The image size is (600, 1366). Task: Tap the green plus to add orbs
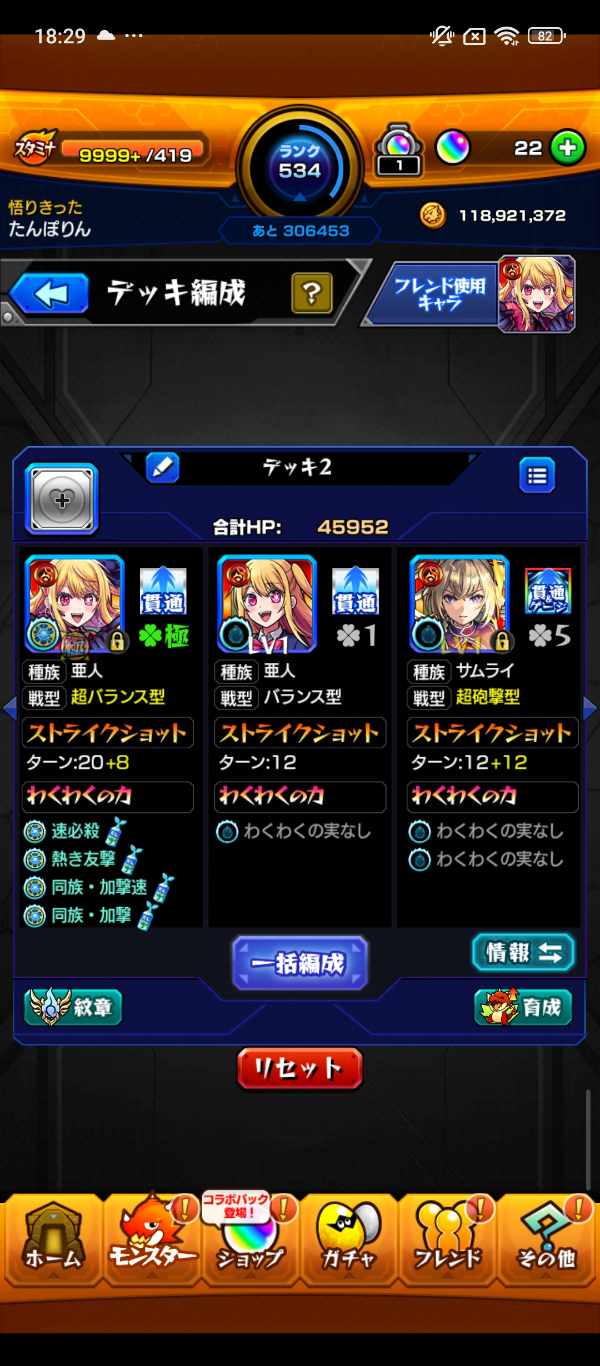[x=568, y=148]
